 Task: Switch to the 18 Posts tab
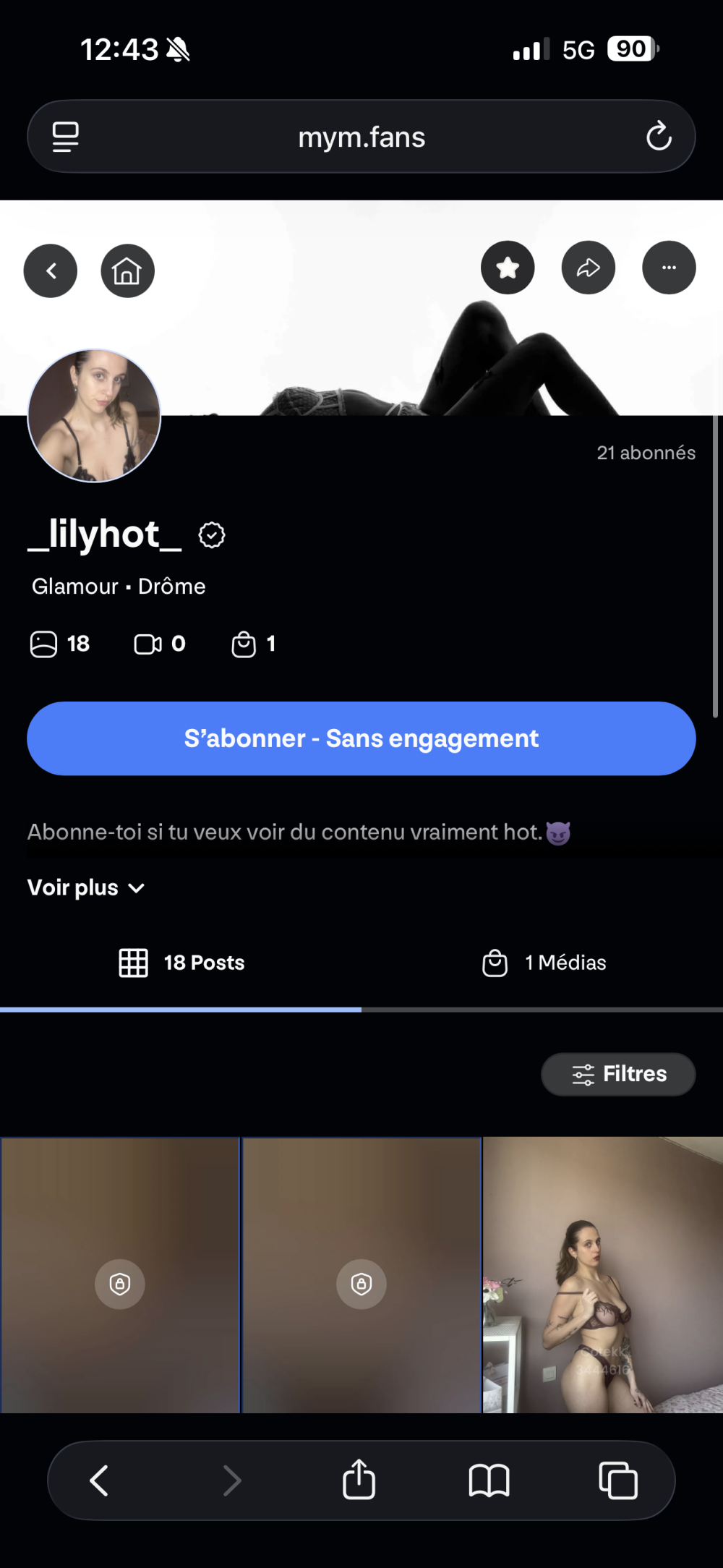click(181, 963)
